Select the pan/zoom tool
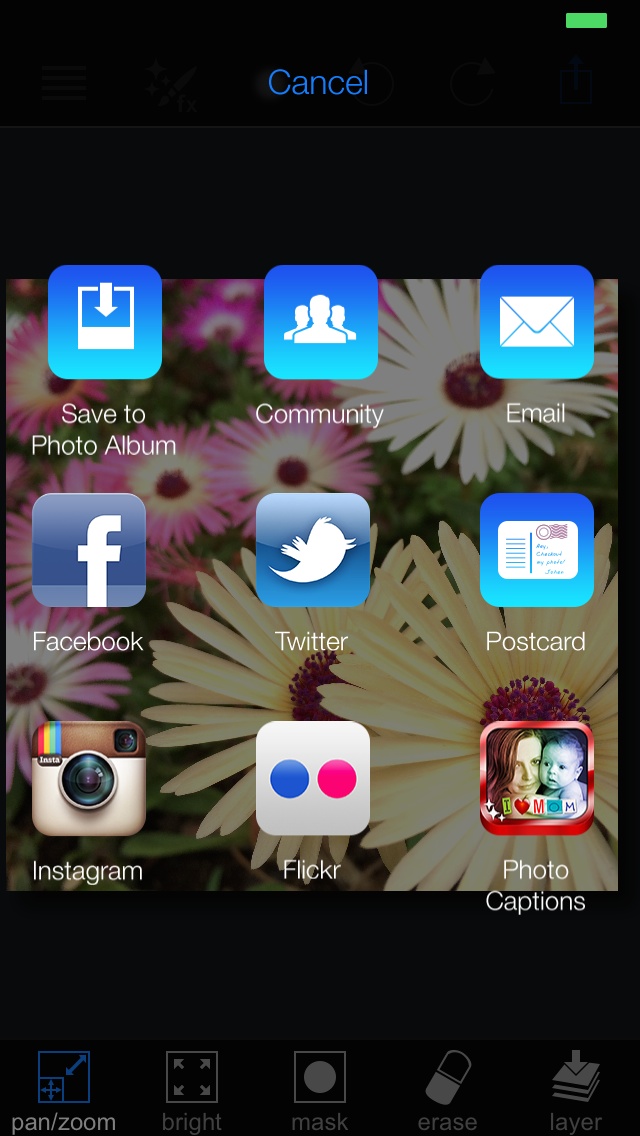This screenshot has height=1136, width=640. [64, 1090]
